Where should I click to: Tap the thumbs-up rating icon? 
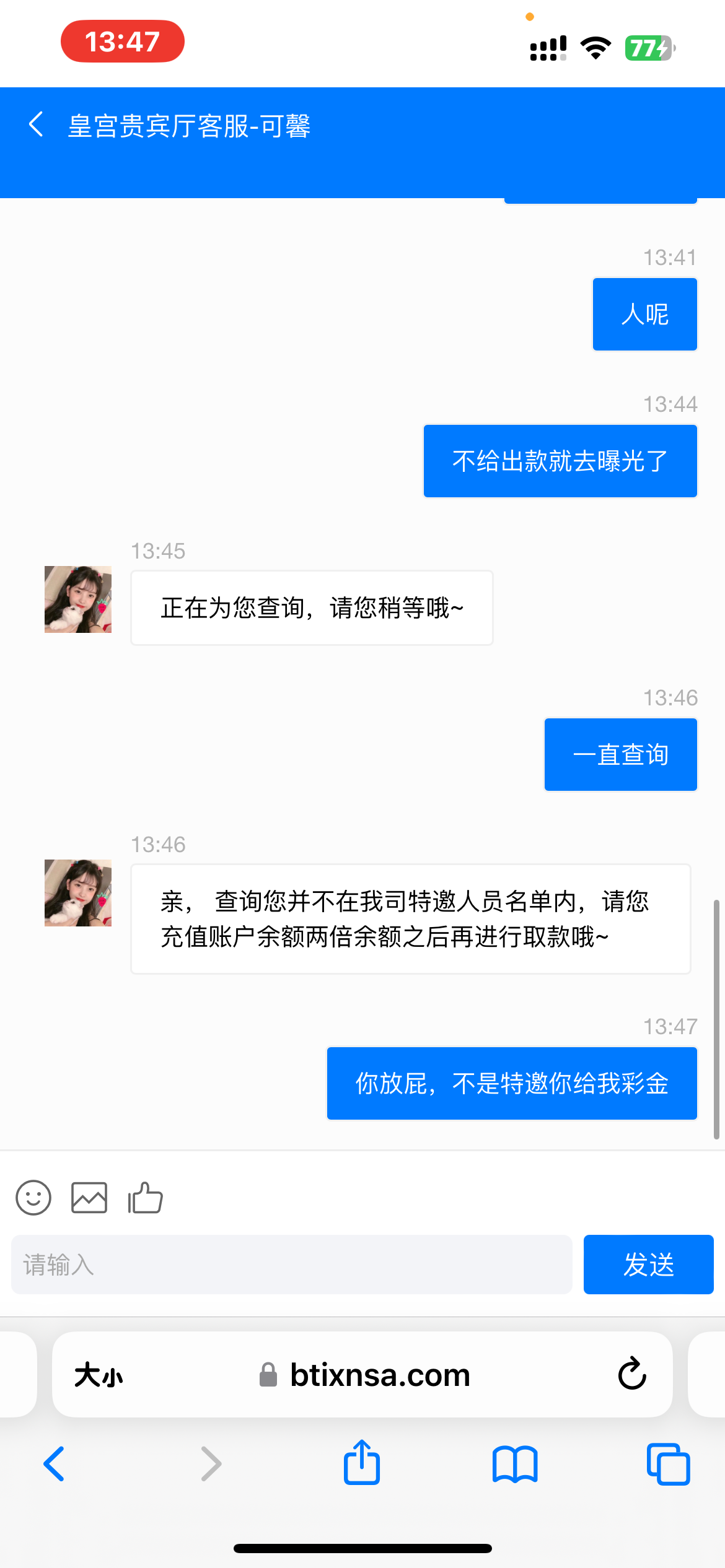[x=146, y=1198]
